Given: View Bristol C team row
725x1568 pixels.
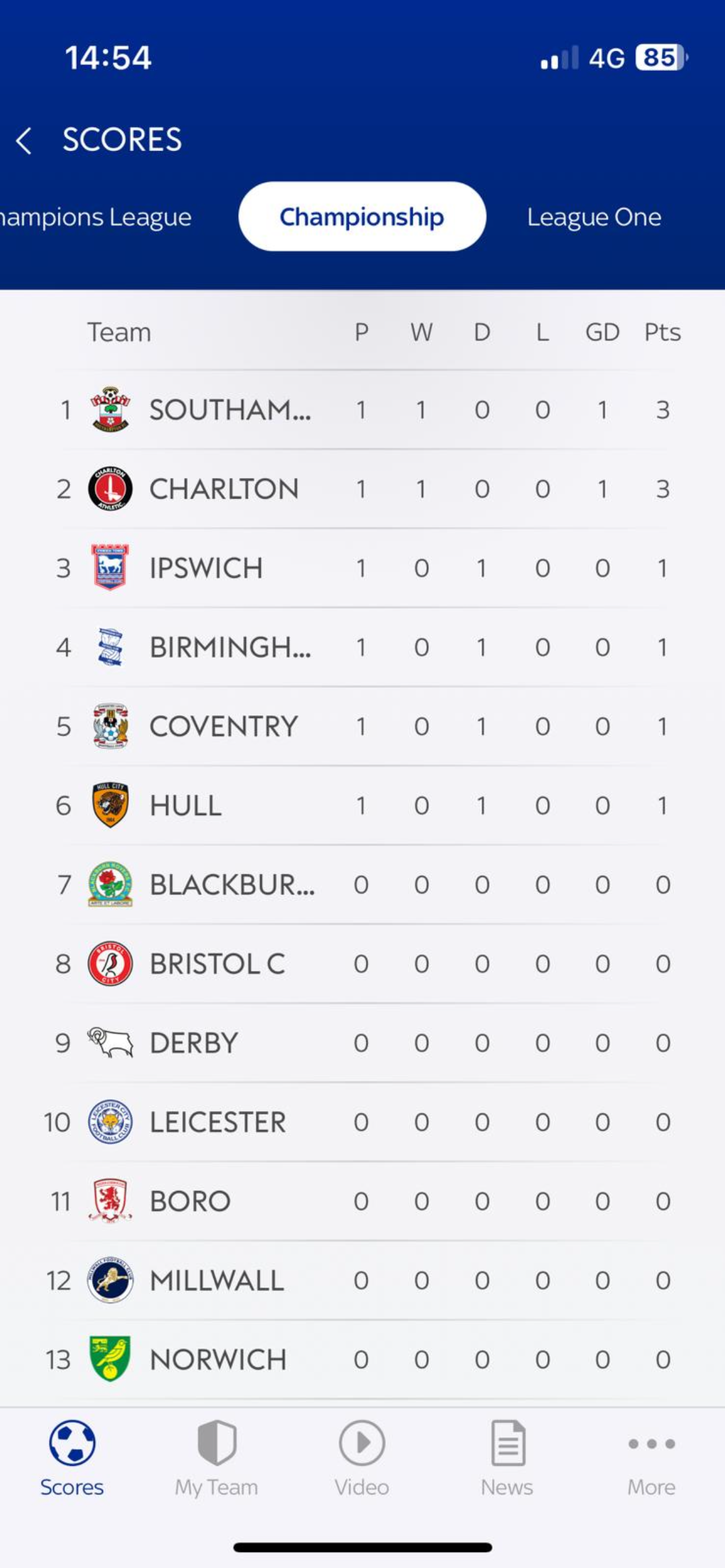Looking at the screenshot, I should pyautogui.click(x=362, y=964).
